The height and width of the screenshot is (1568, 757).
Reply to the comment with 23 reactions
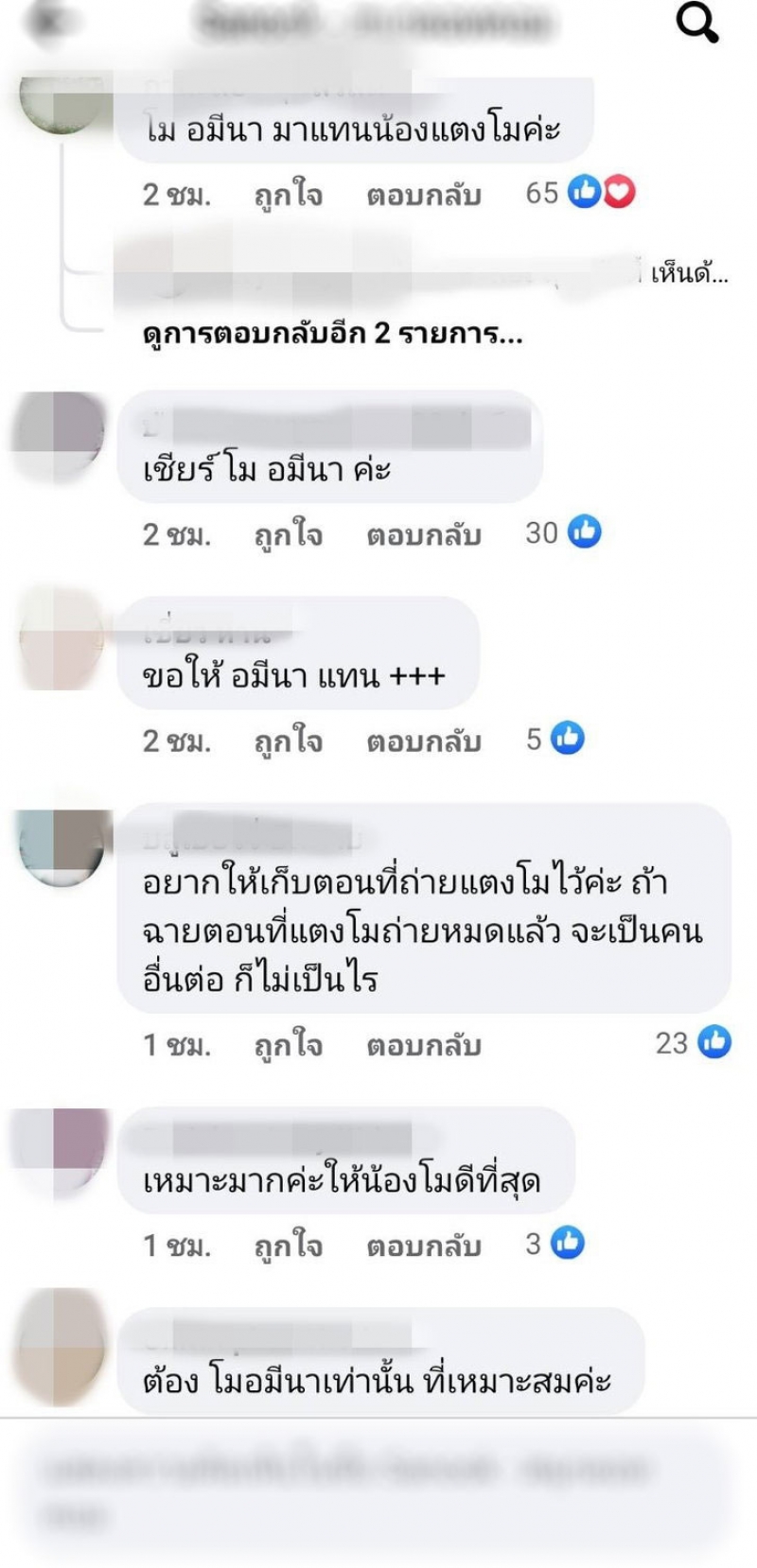coord(423,1045)
